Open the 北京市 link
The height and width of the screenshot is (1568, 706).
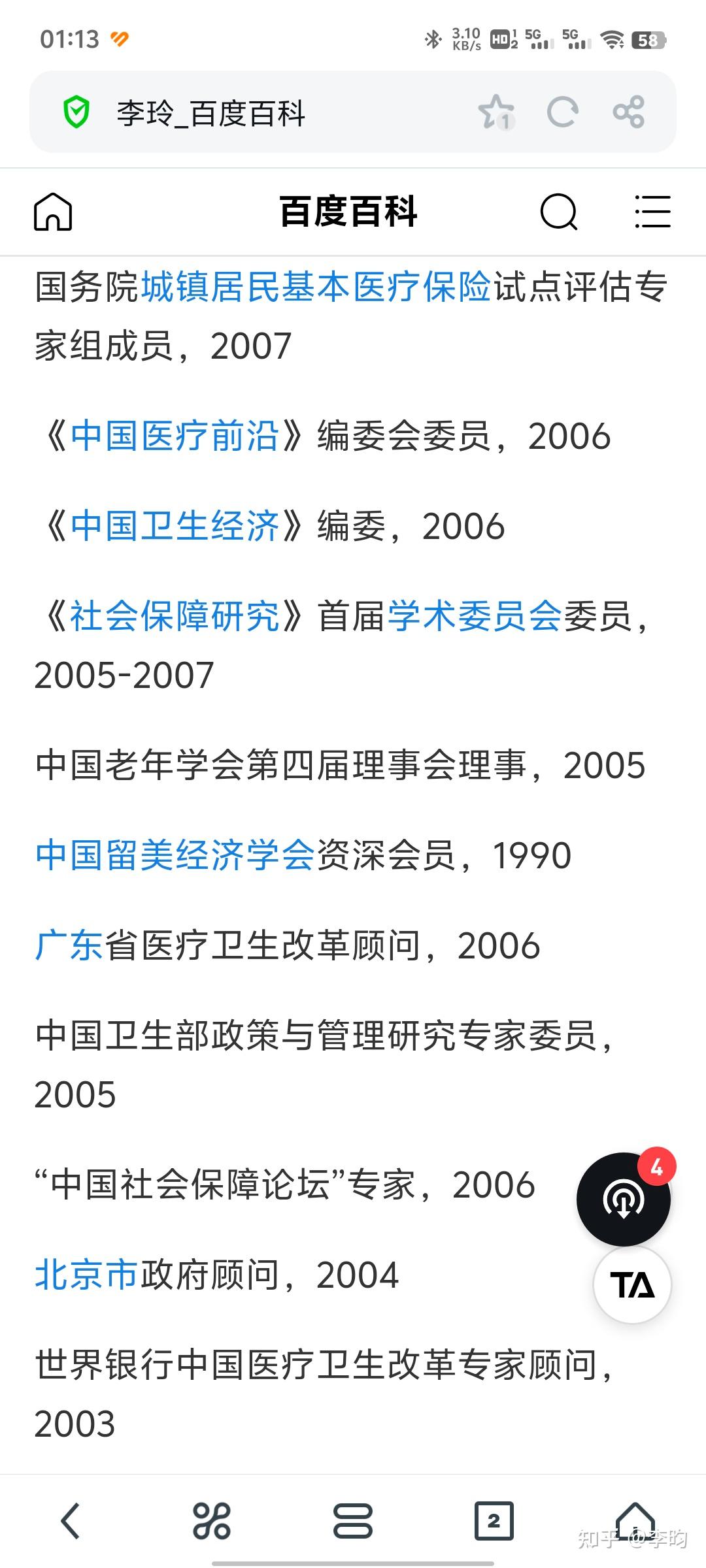[87, 1275]
